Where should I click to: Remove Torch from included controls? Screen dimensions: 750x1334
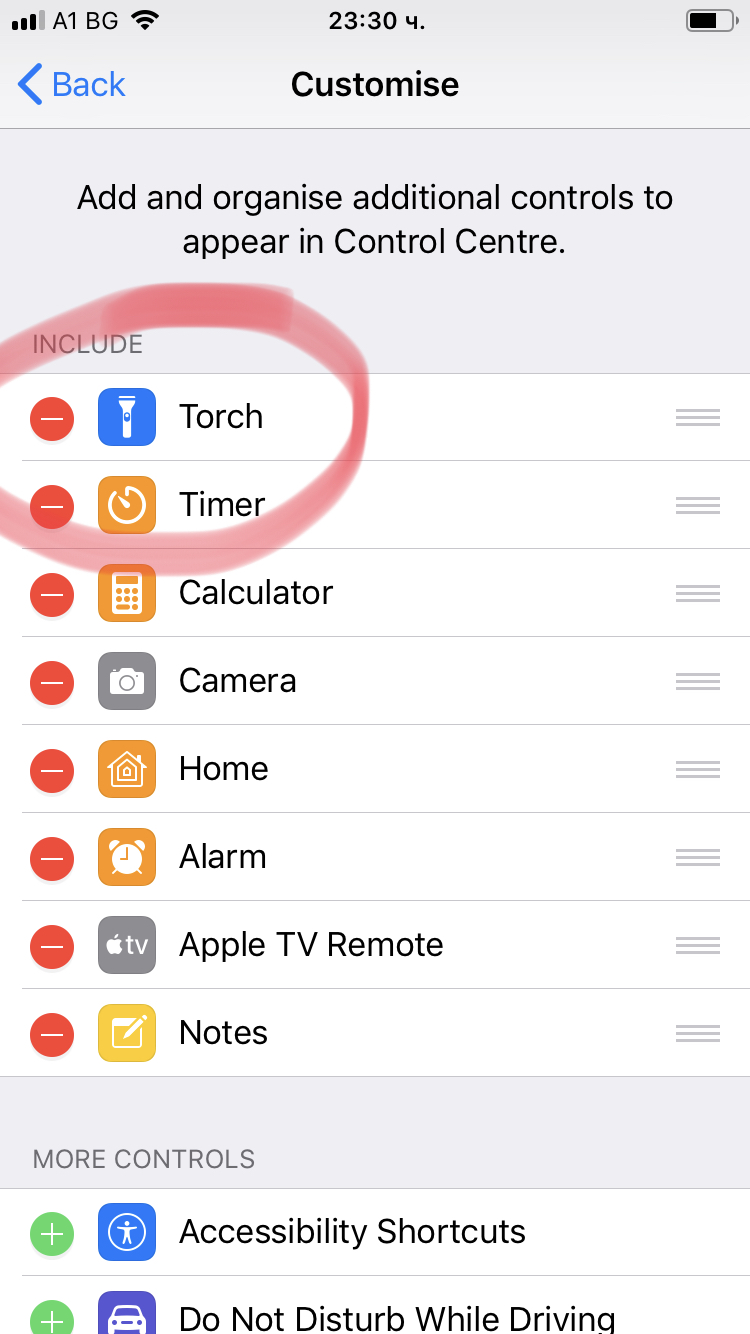pos(52,418)
